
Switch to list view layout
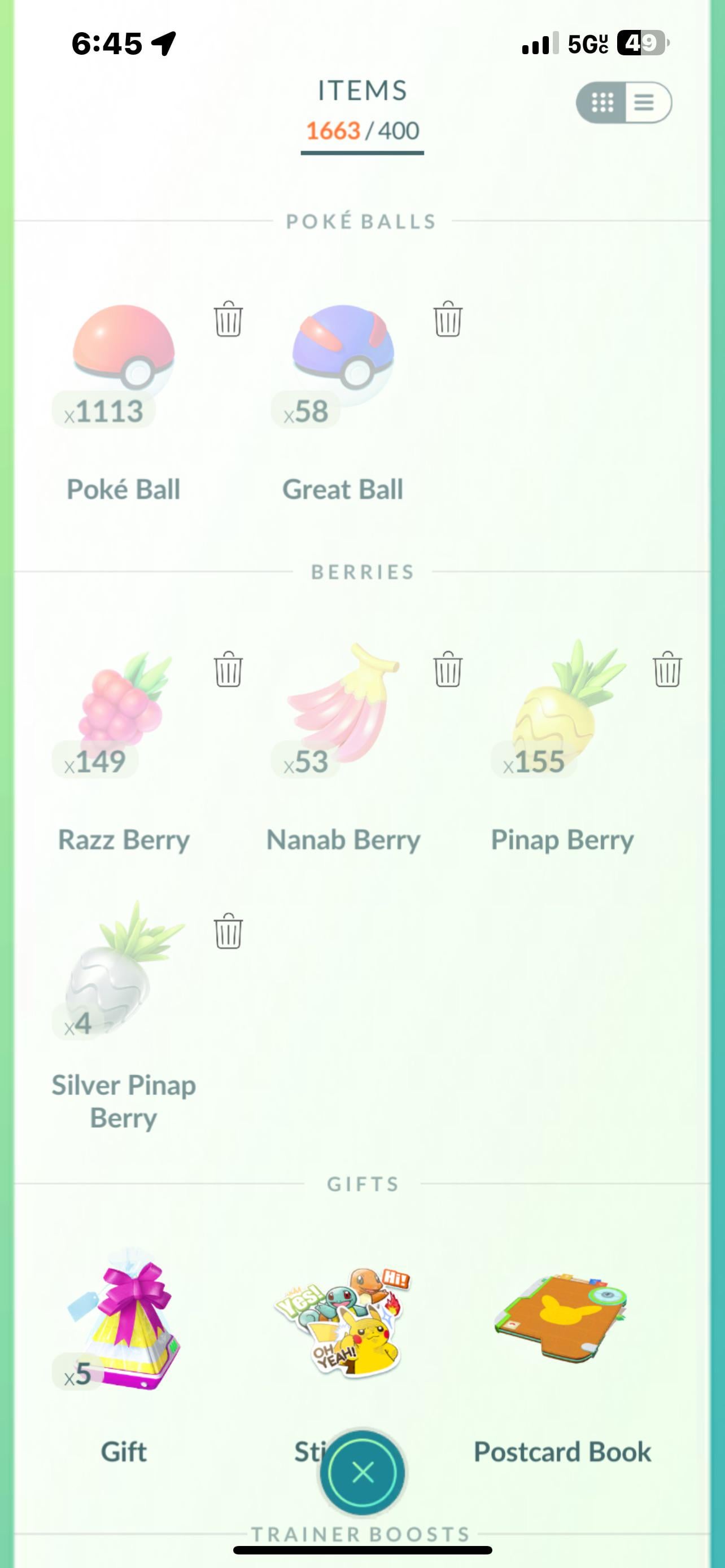(645, 102)
